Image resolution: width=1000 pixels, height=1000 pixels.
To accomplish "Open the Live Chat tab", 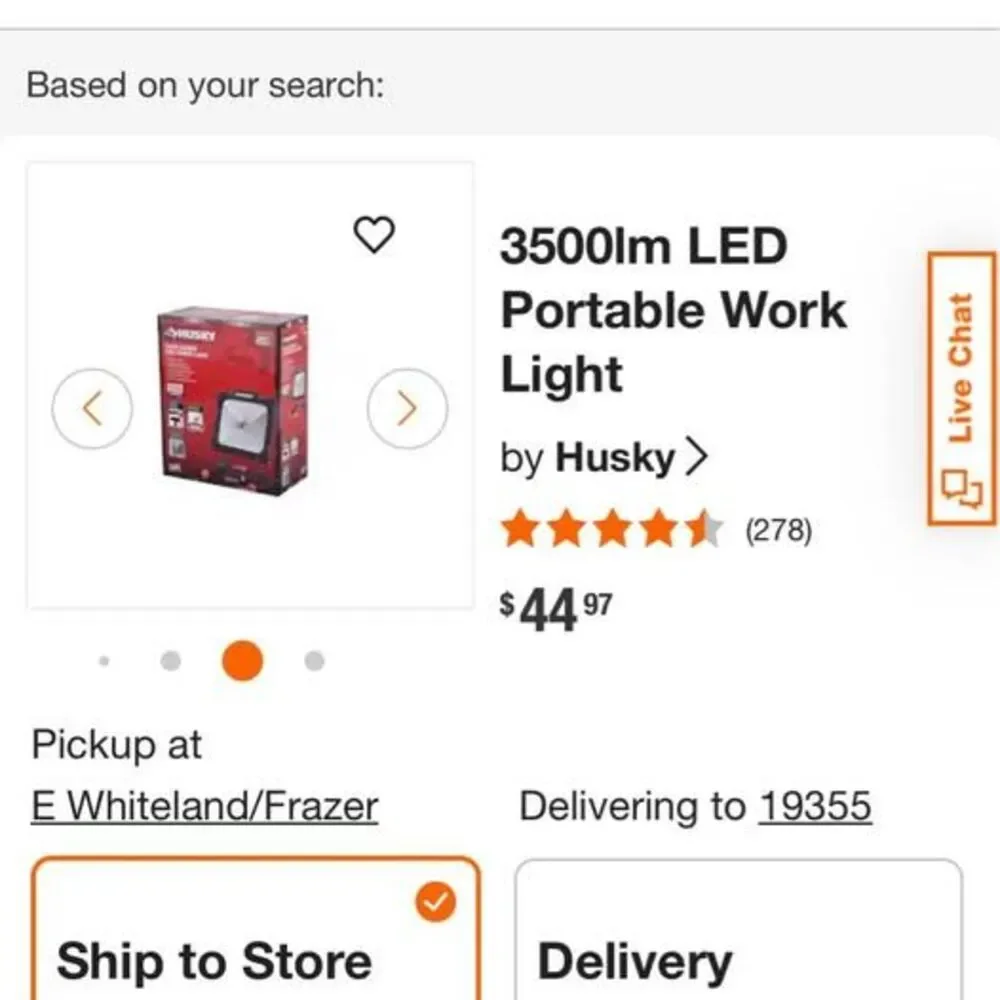I will pos(961,388).
